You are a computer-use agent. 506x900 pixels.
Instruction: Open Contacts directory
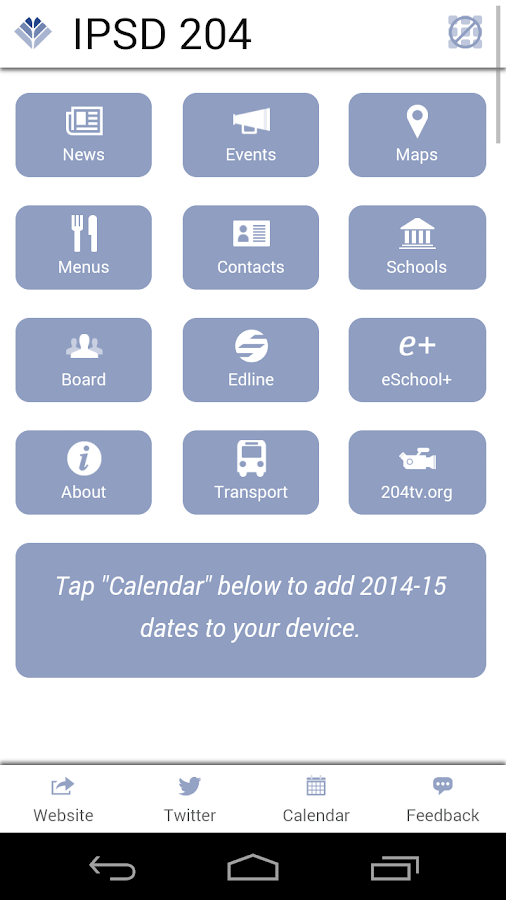point(251,247)
